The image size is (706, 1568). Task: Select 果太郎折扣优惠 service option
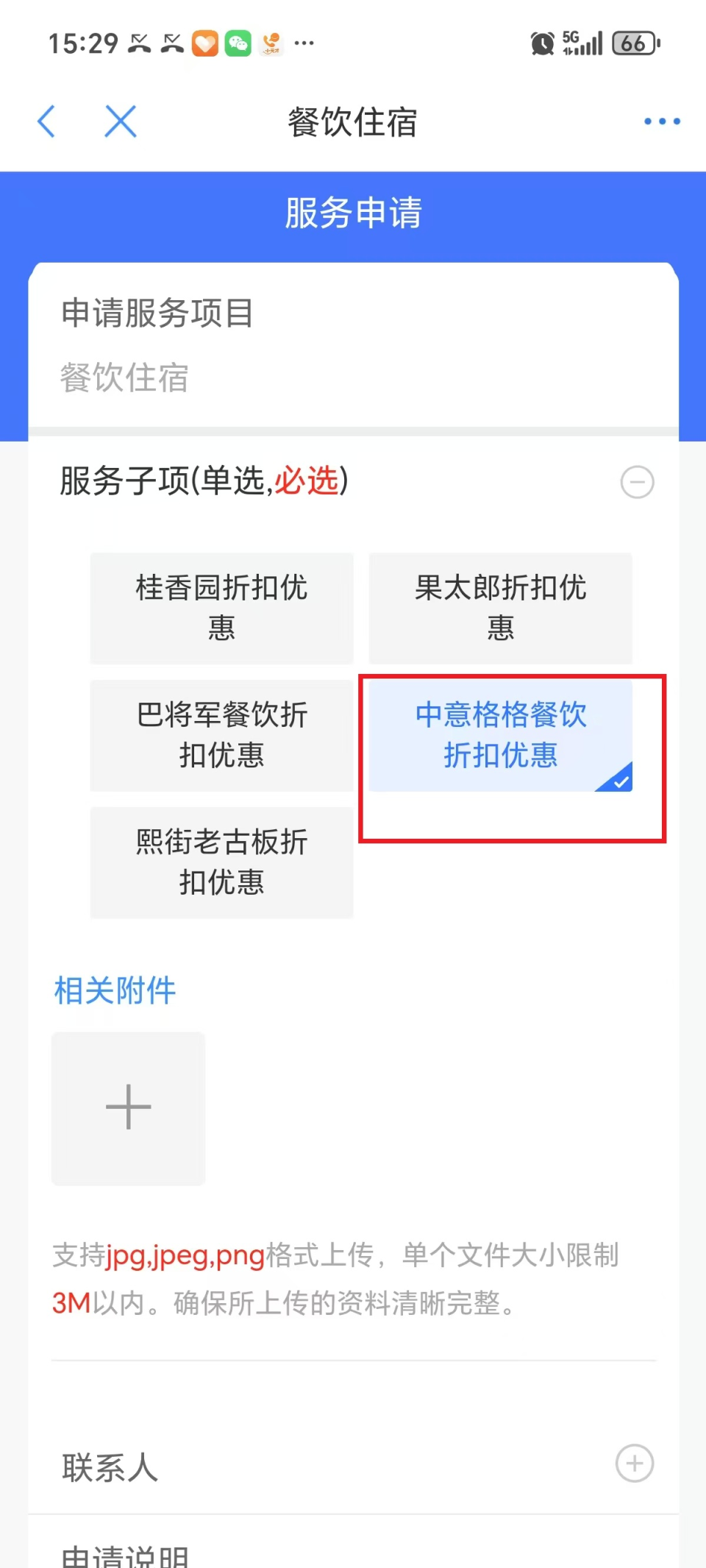coord(499,608)
